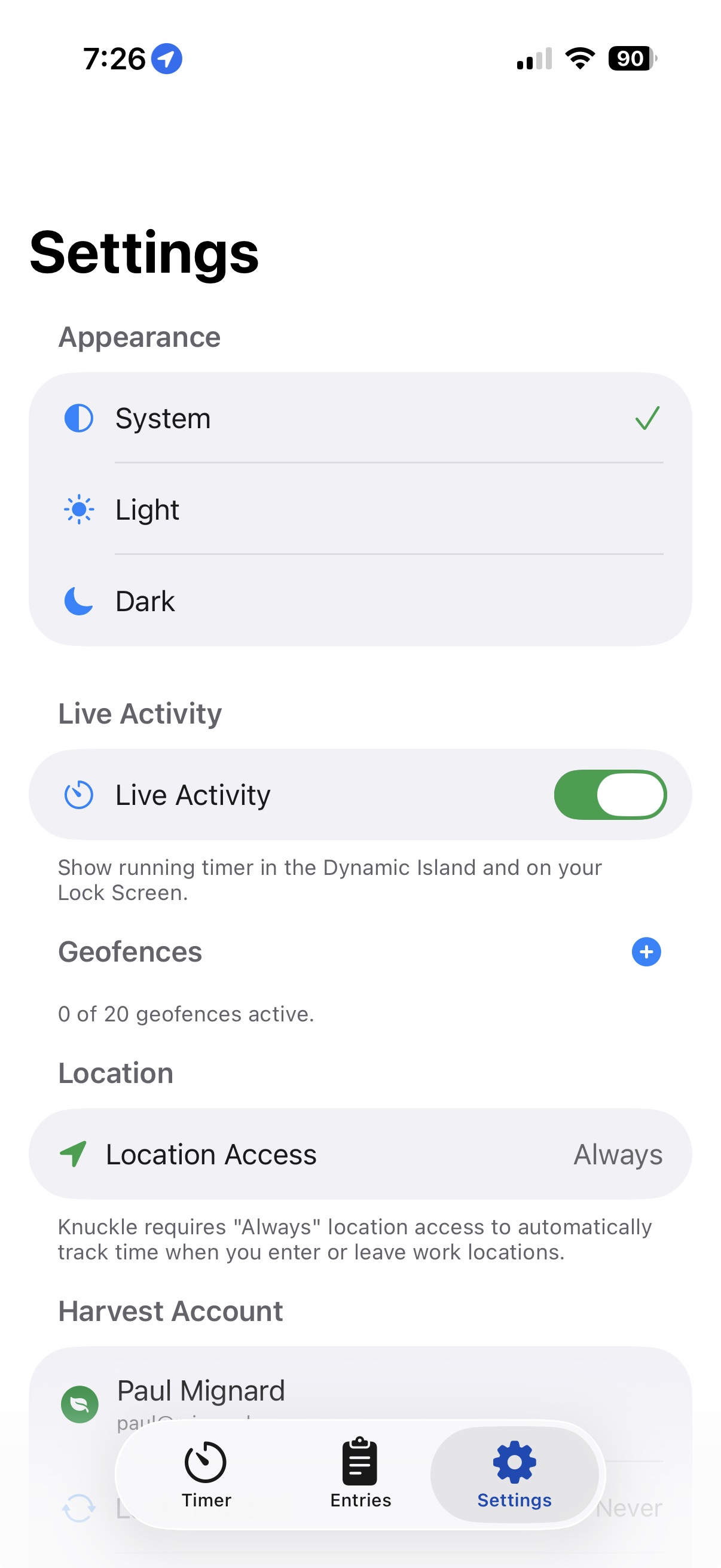Disable the Live Activity toggle
Screen dimensions: 721x1568
click(x=610, y=794)
